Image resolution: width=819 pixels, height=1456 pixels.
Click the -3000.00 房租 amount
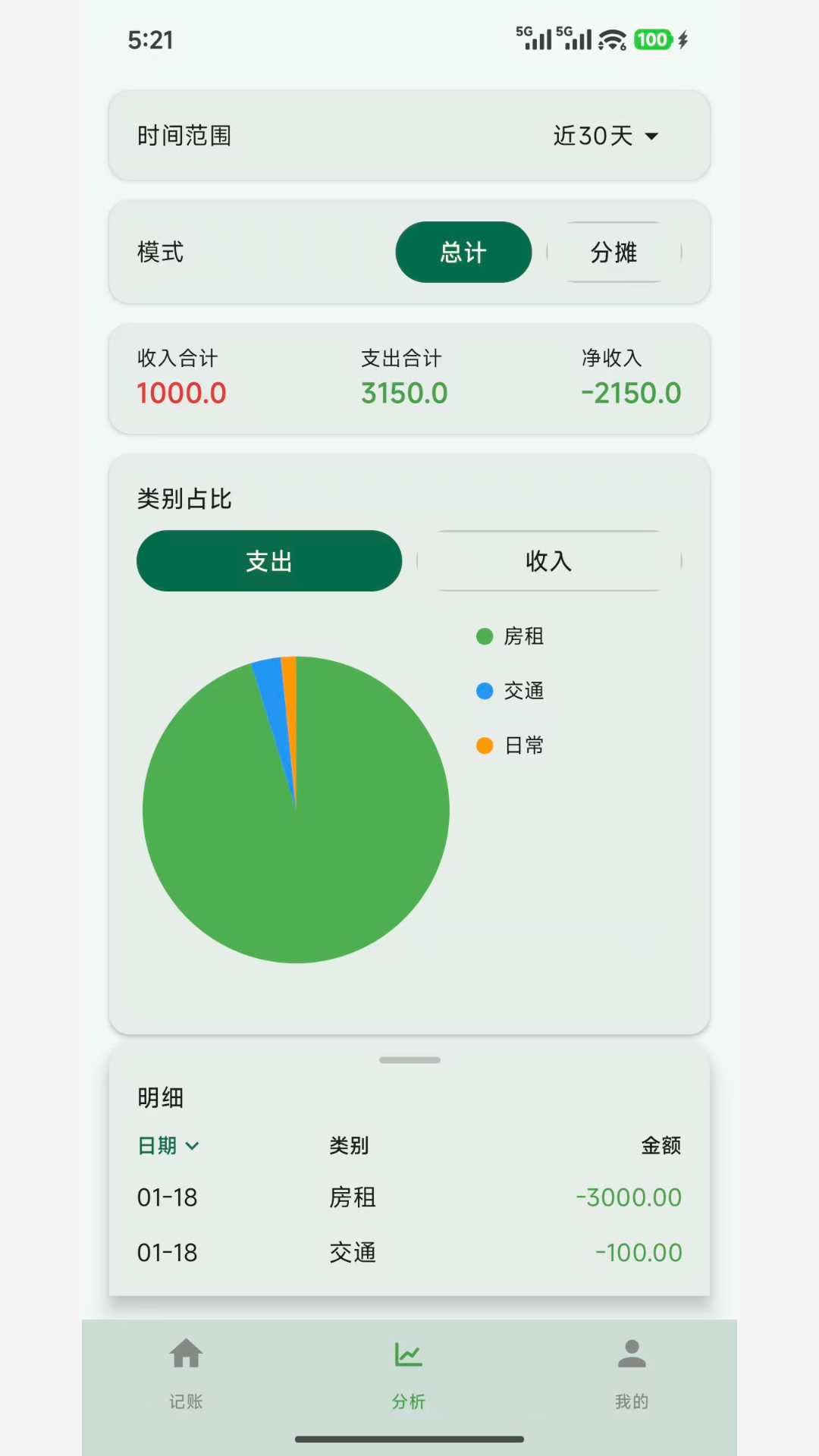coord(627,1197)
